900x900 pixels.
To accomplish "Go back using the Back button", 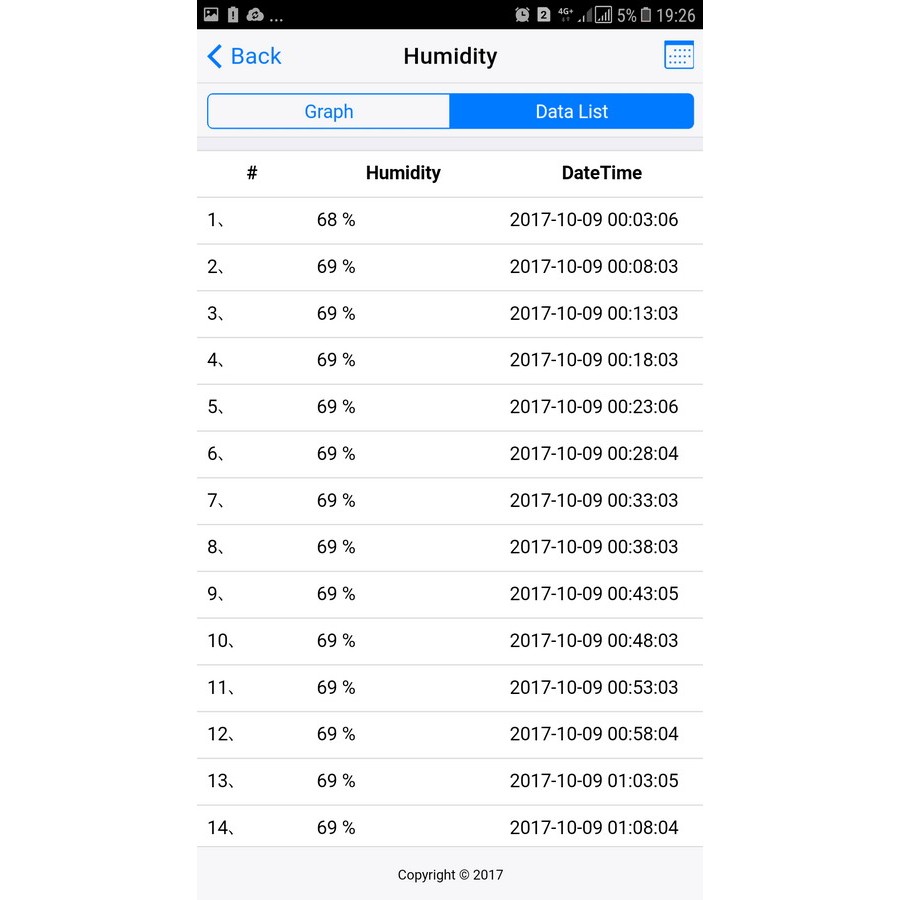I will pyautogui.click(x=244, y=56).
